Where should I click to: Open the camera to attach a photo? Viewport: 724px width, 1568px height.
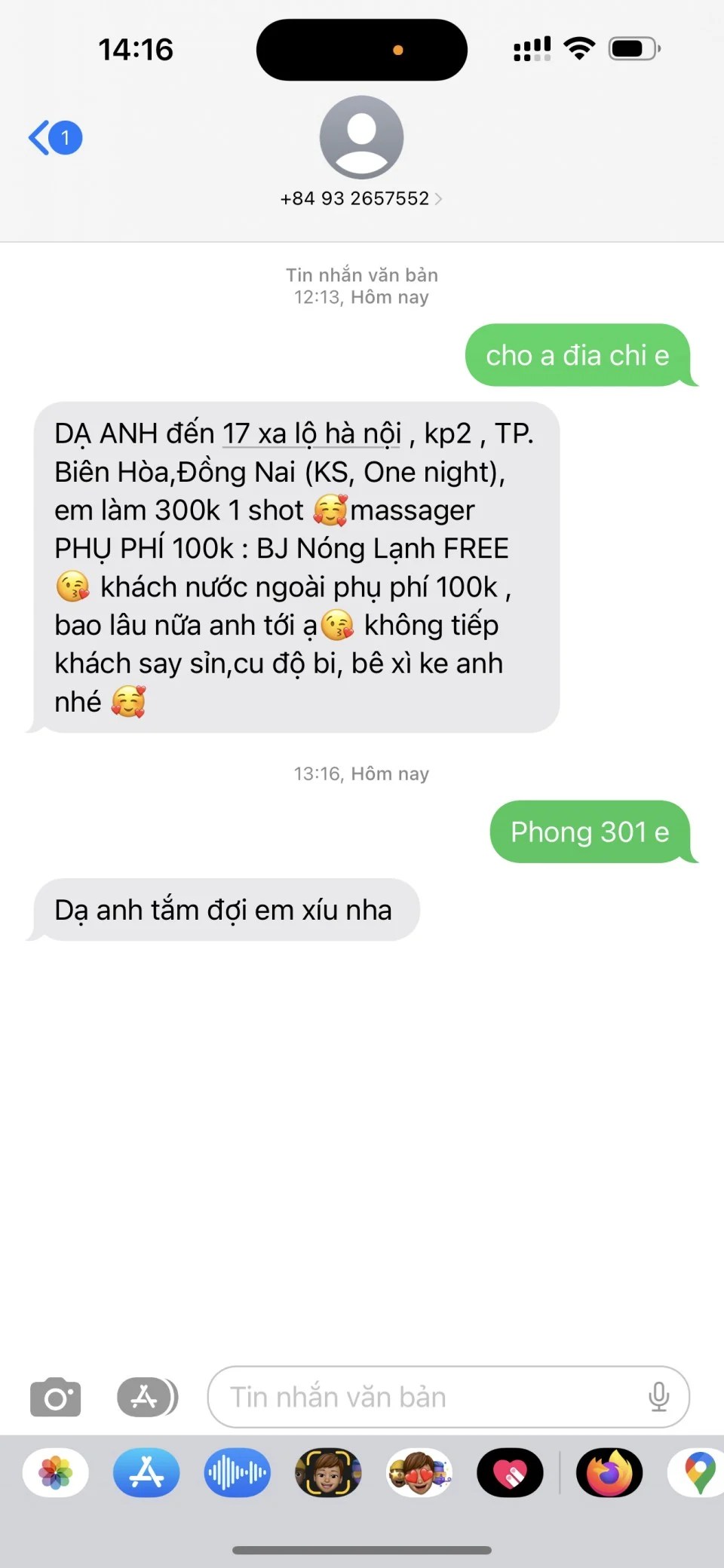[x=55, y=1397]
